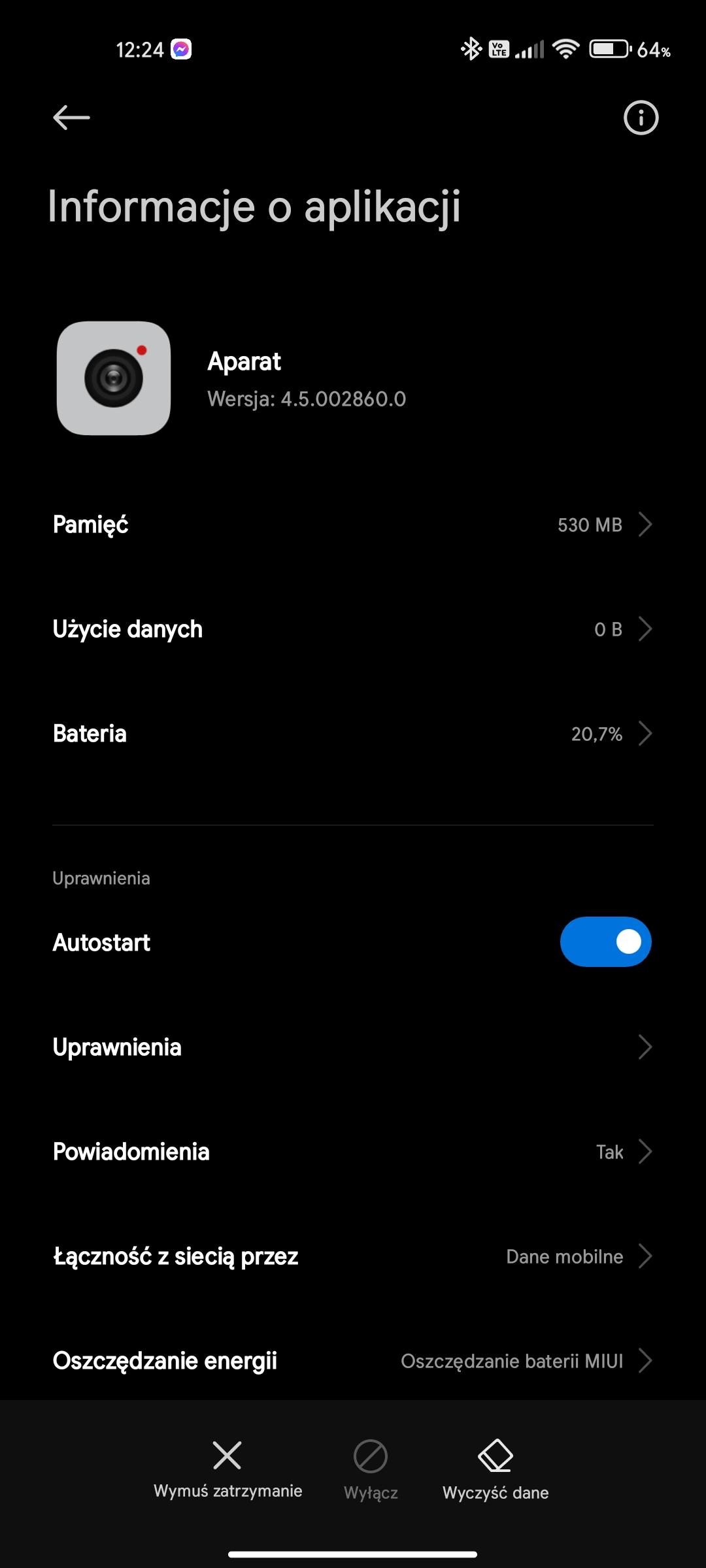Toggle the Autostart switch off
The width and height of the screenshot is (706, 1568).
[x=605, y=942]
